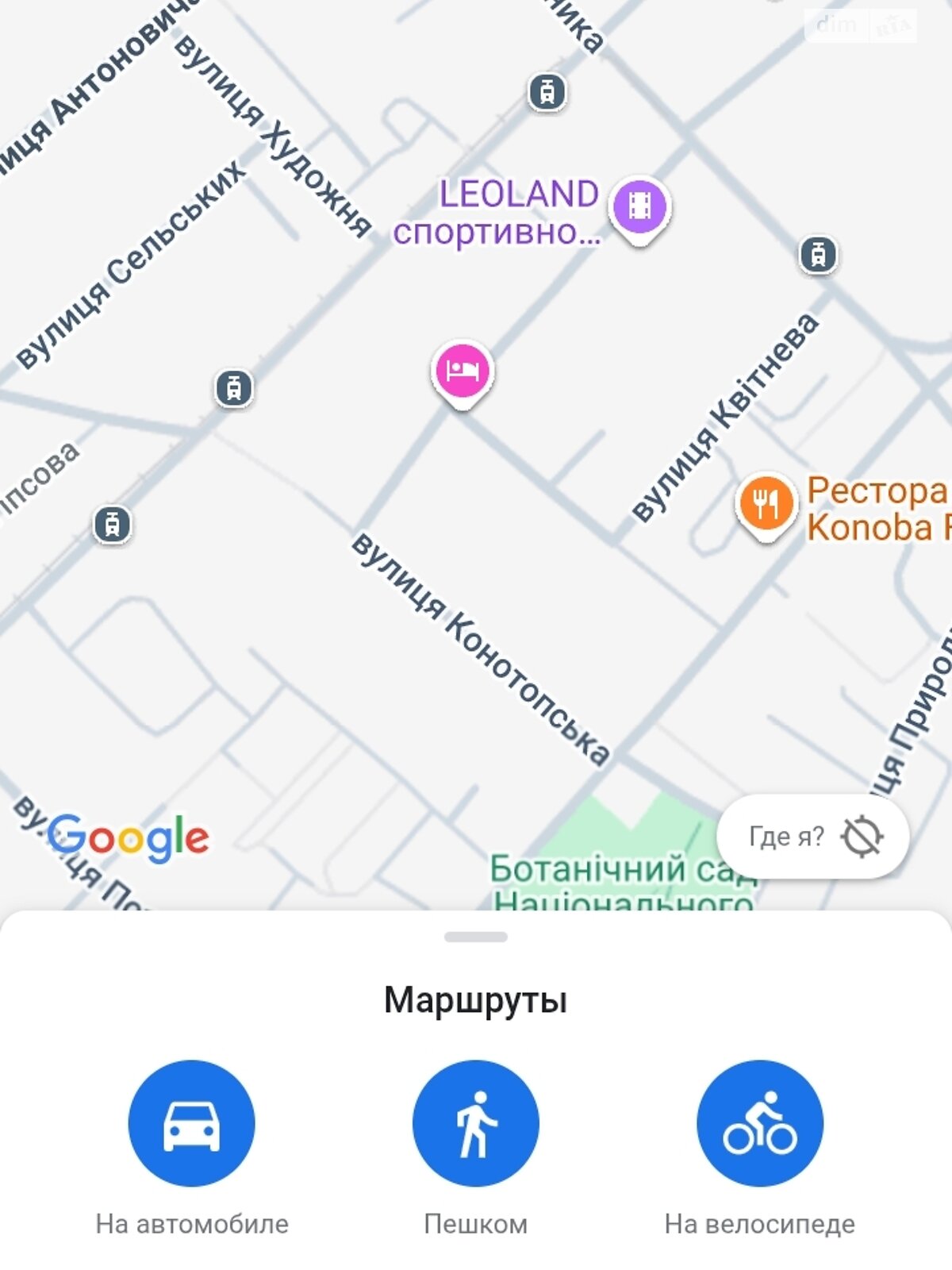Tap the pink hotel bed pin
Viewport: 952px width, 1270px height.
click(x=463, y=371)
